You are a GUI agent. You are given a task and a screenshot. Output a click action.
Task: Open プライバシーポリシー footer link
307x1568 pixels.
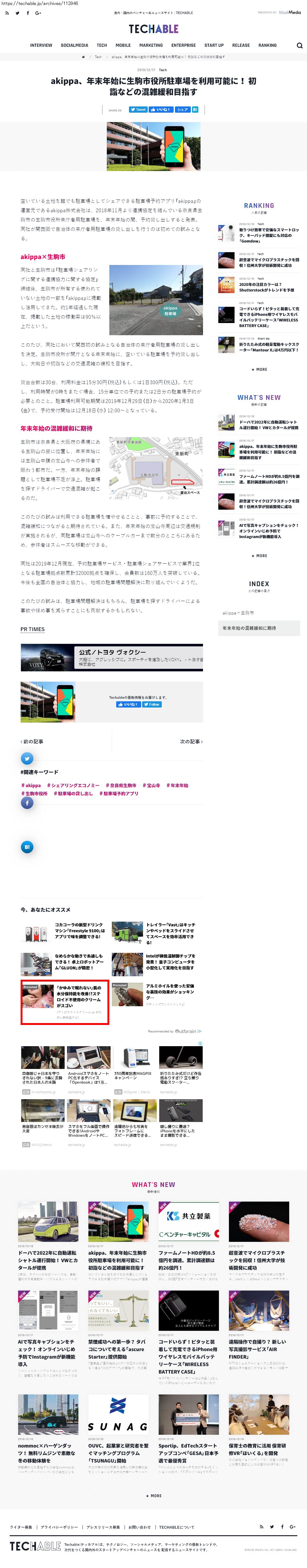click(59, 1526)
